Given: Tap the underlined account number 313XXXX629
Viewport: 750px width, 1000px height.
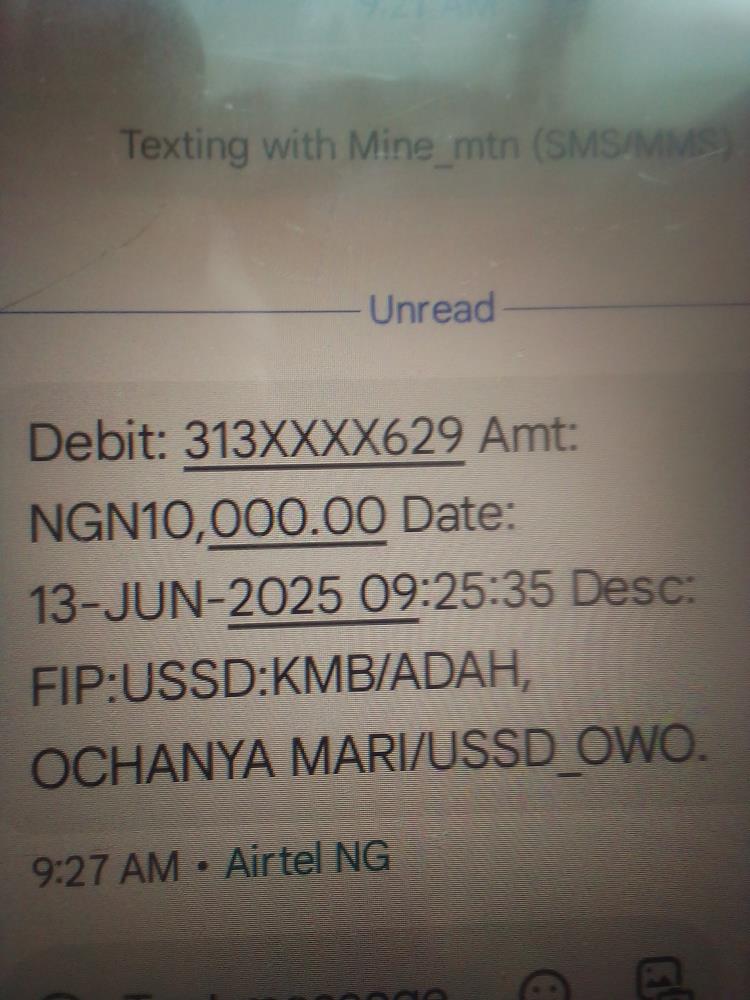Looking at the screenshot, I should 325,439.
